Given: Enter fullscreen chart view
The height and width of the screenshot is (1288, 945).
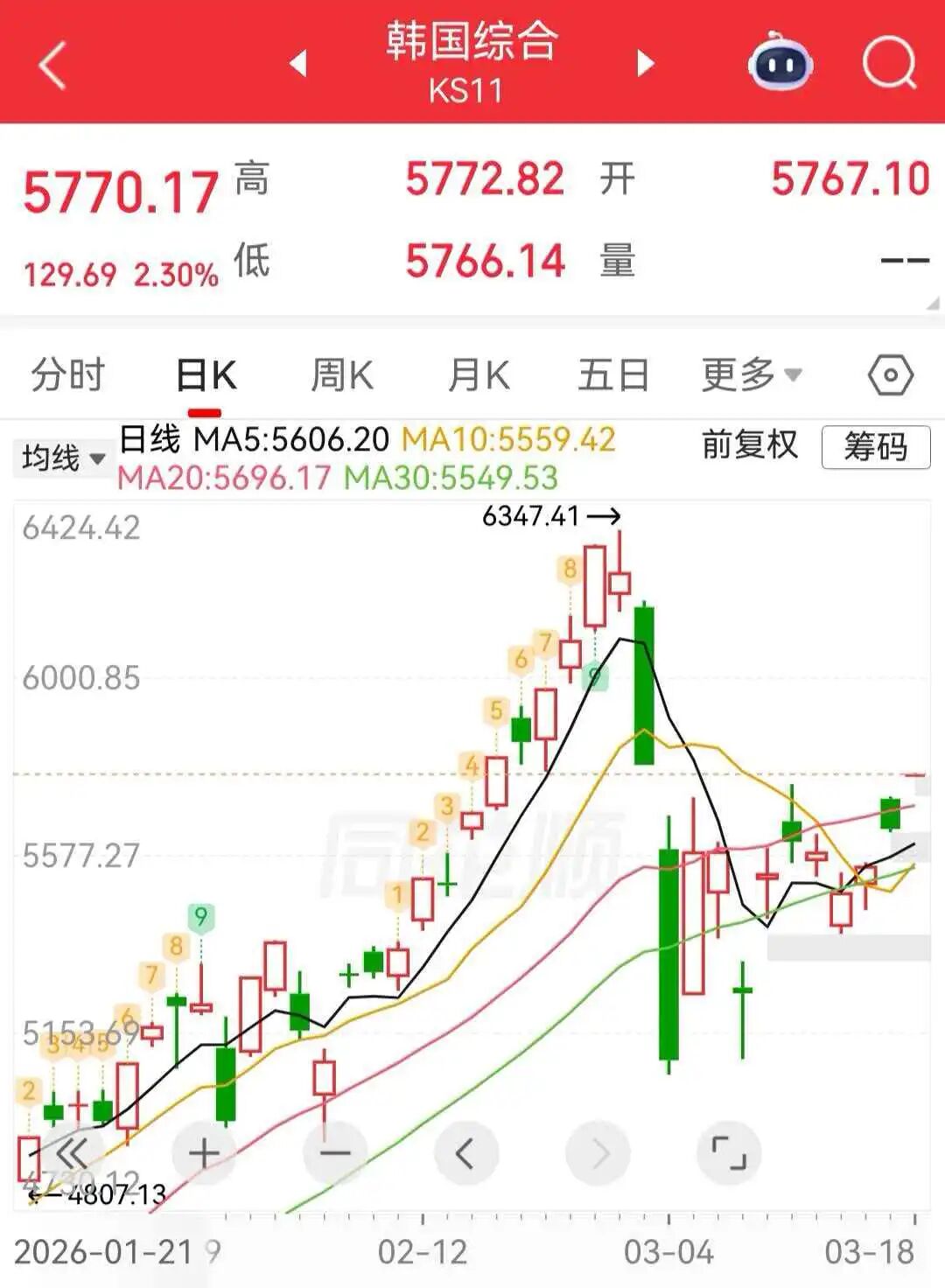Looking at the screenshot, I should pos(728,1153).
